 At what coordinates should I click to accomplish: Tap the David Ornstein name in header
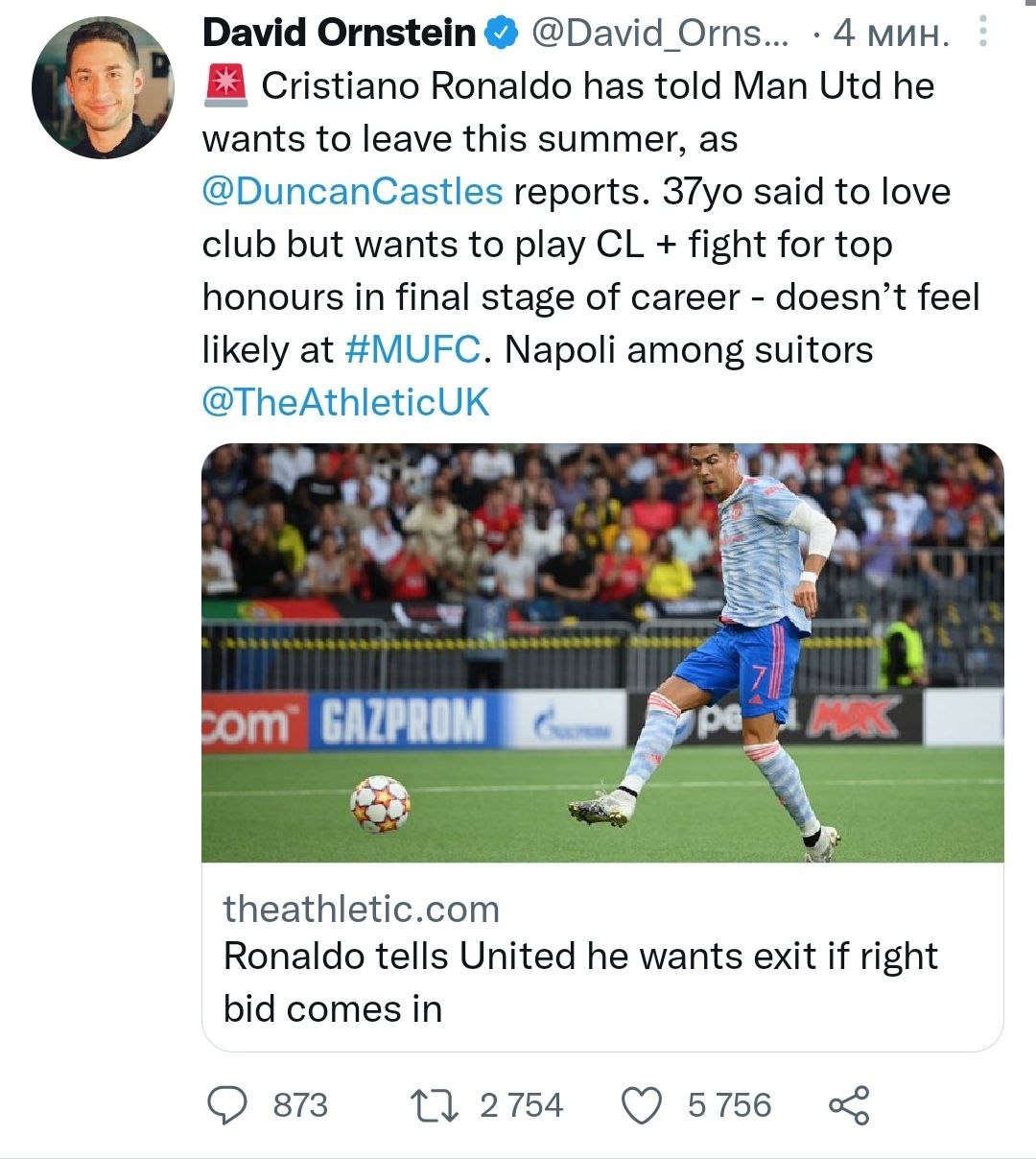tap(340, 35)
